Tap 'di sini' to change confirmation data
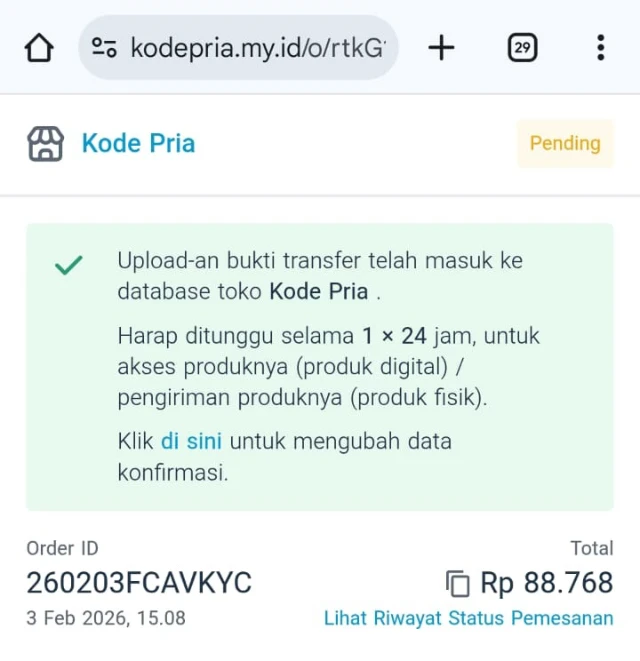The height and width of the screenshot is (661, 640). pos(191,441)
